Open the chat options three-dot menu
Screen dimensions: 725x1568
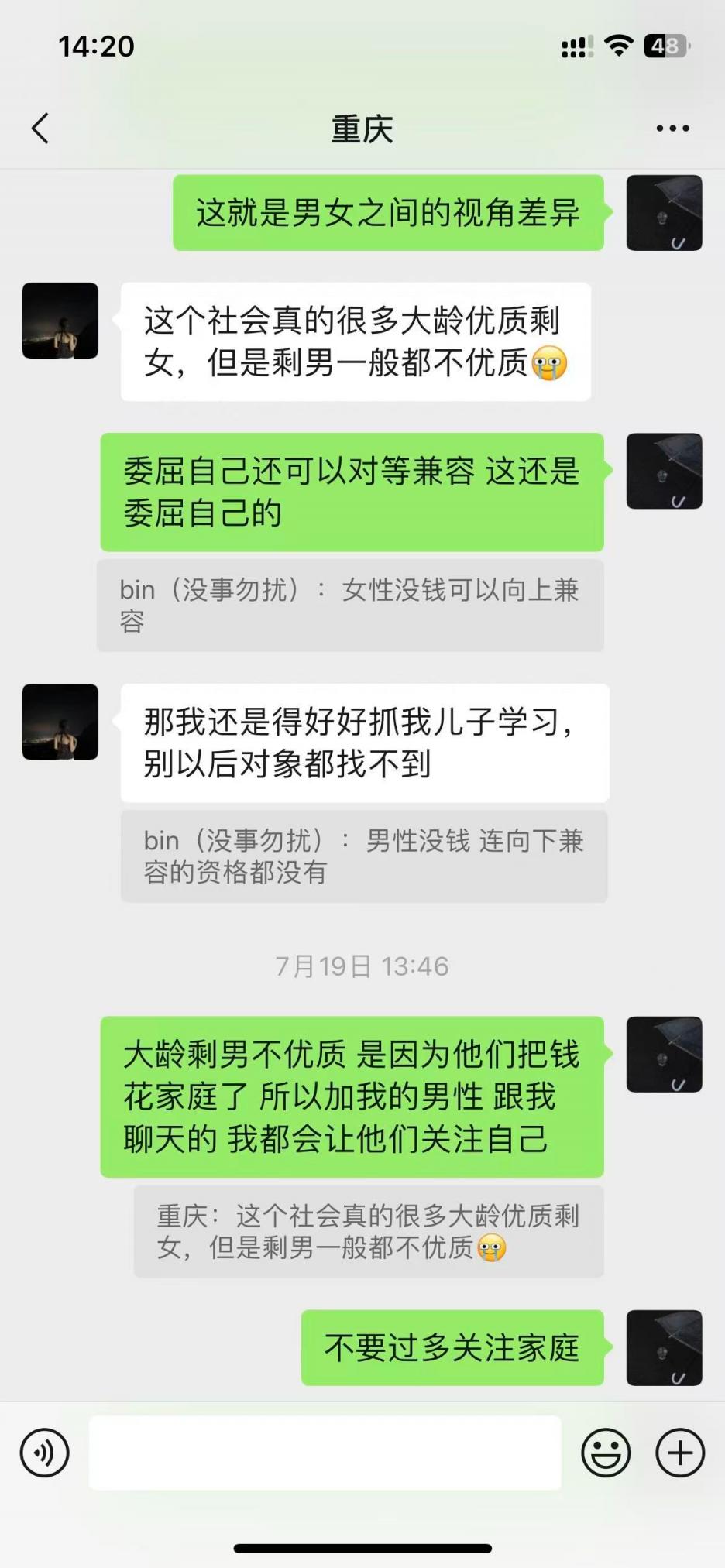(x=672, y=129)
